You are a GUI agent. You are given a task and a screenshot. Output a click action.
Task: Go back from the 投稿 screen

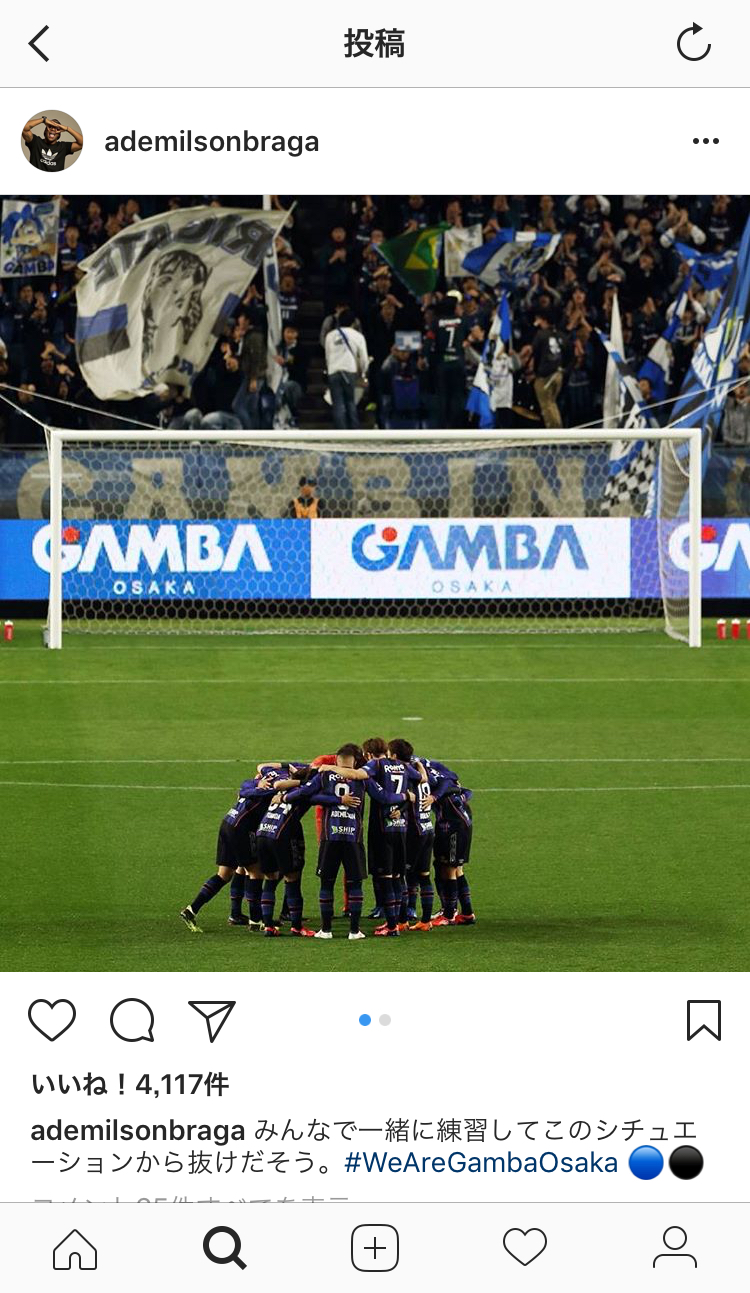pyautogui.click(x=39, y=44)
